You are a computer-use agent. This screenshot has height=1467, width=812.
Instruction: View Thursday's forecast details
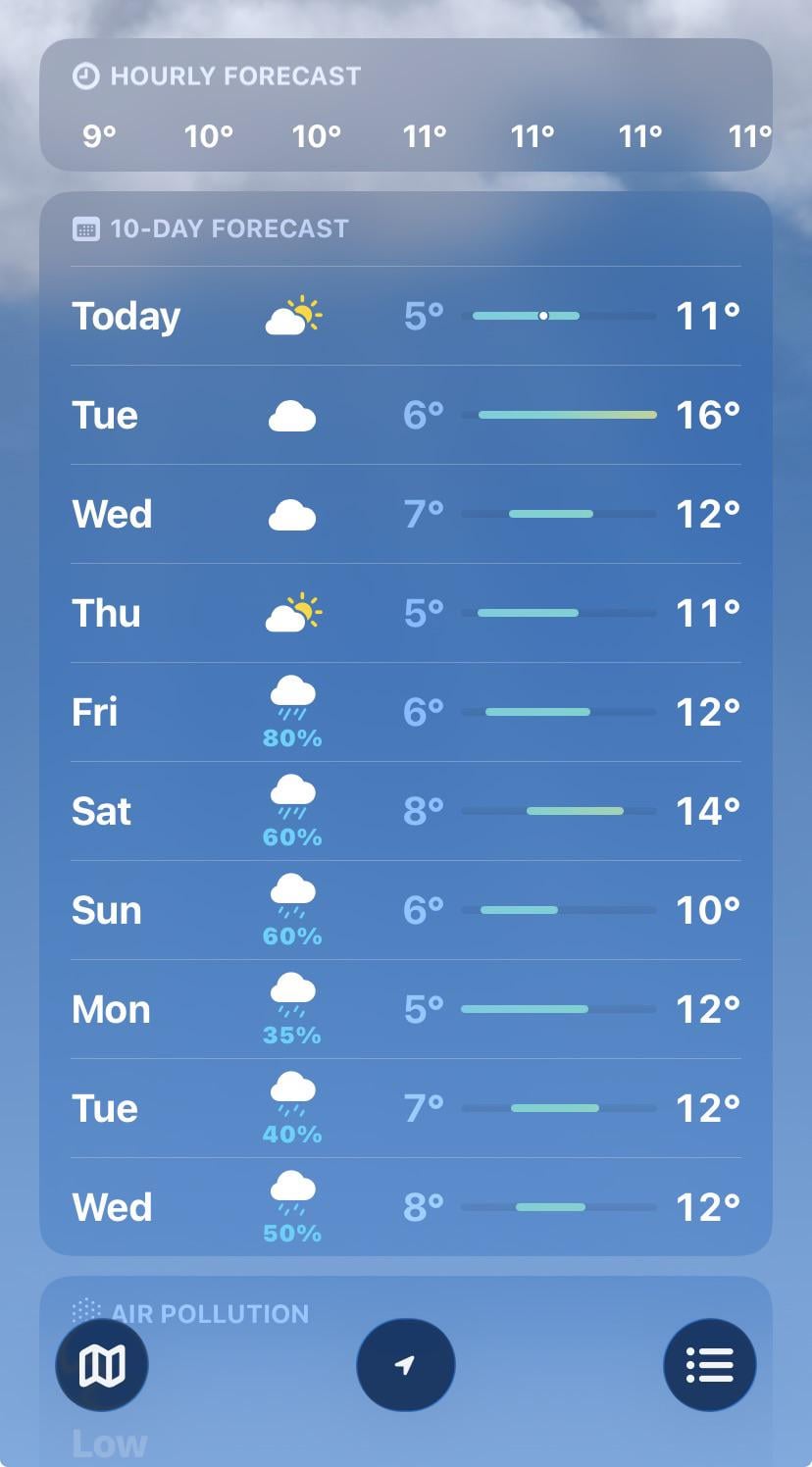pyautogui.click(x=405, y=613)
